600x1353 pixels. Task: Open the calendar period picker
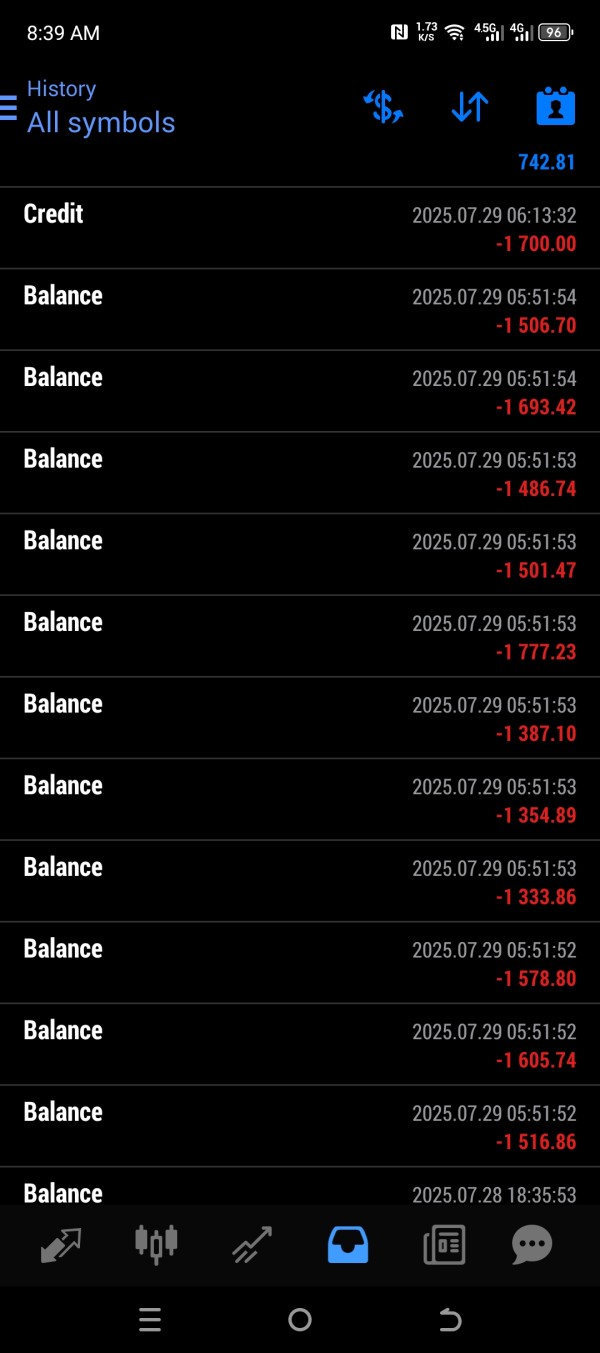(555, 107)
